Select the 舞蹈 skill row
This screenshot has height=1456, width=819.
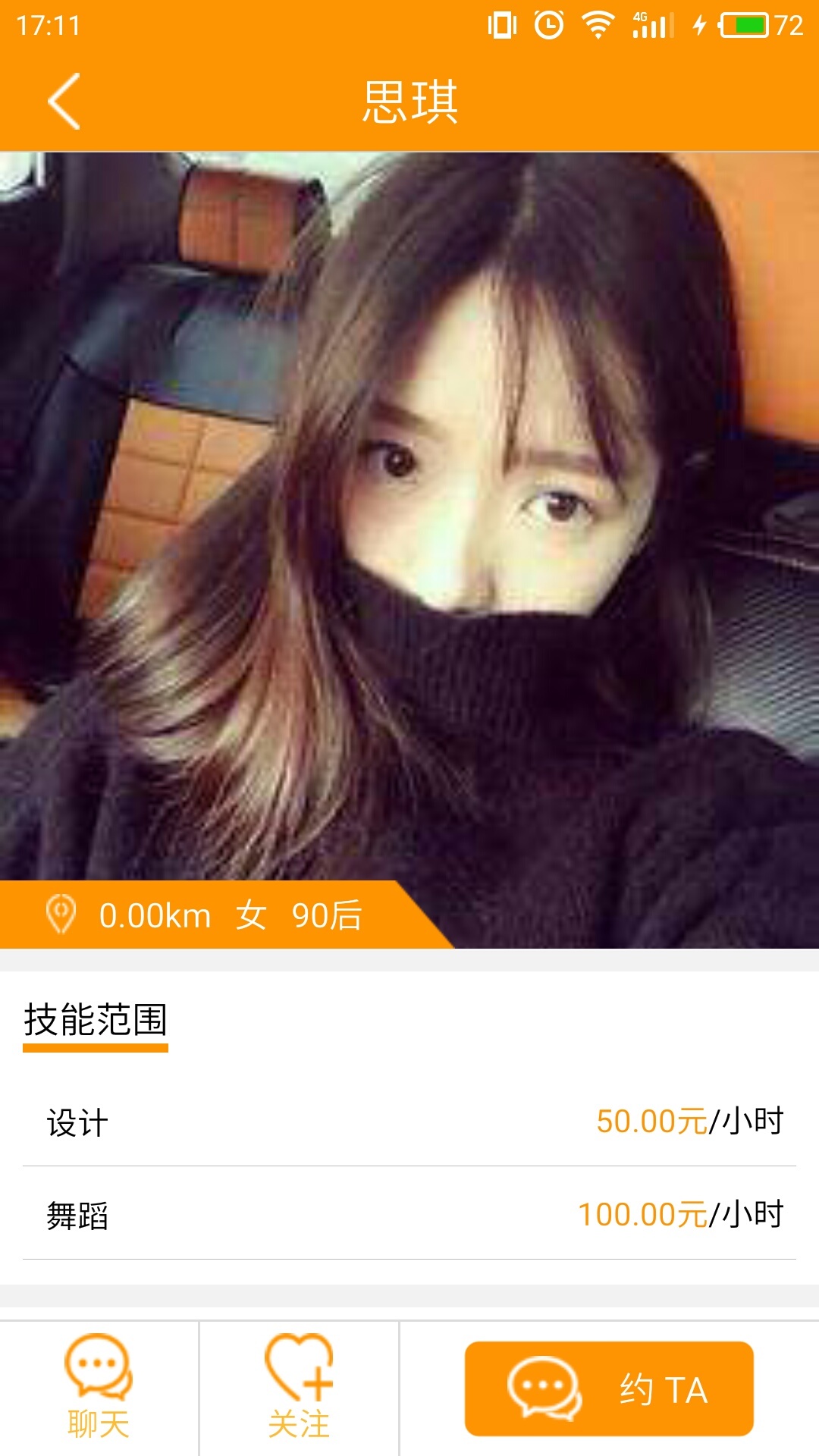click(x=409, y=1215)
